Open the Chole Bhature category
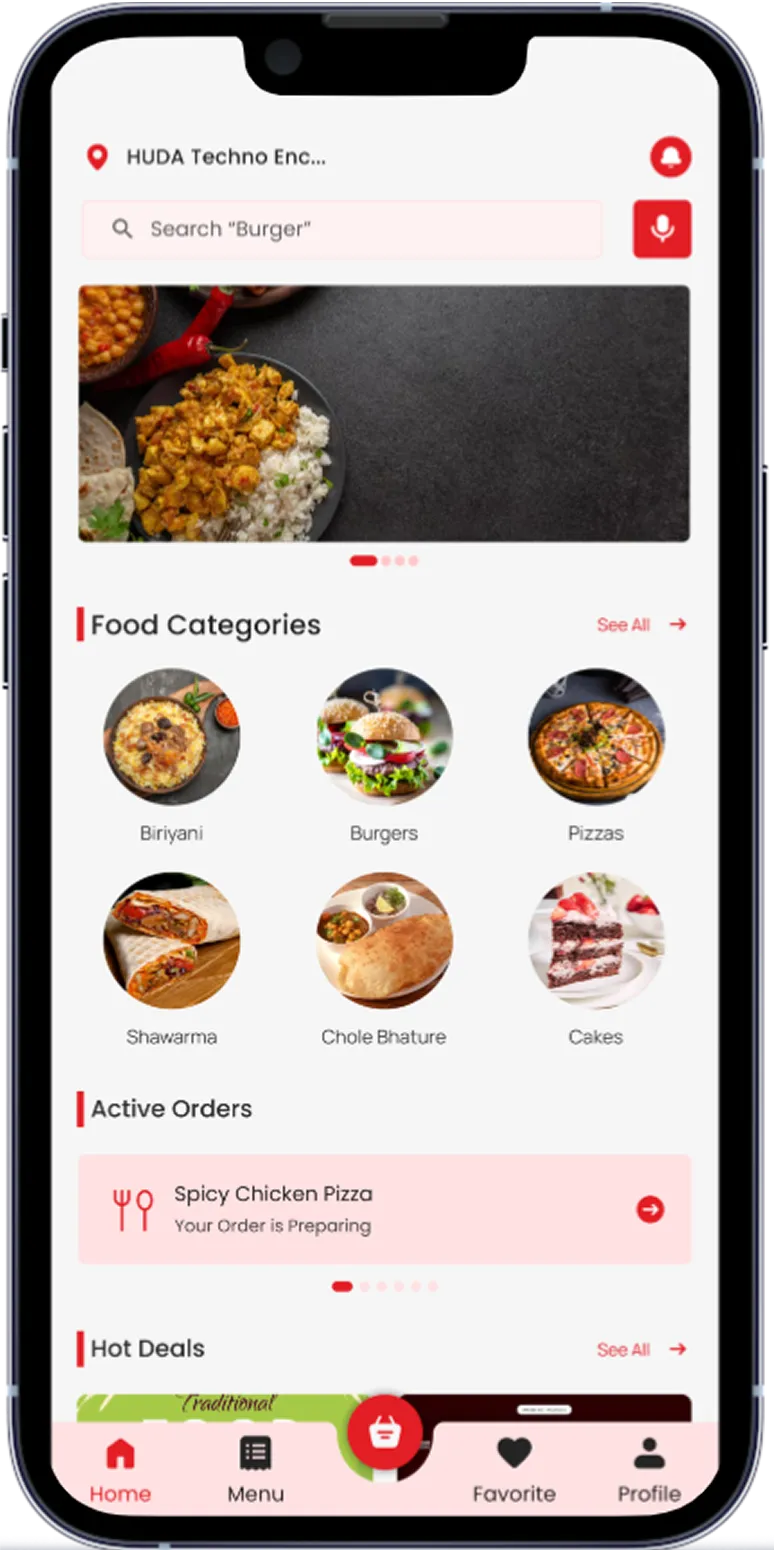Viewport: 774px width, 1550px height. point(384,941)
